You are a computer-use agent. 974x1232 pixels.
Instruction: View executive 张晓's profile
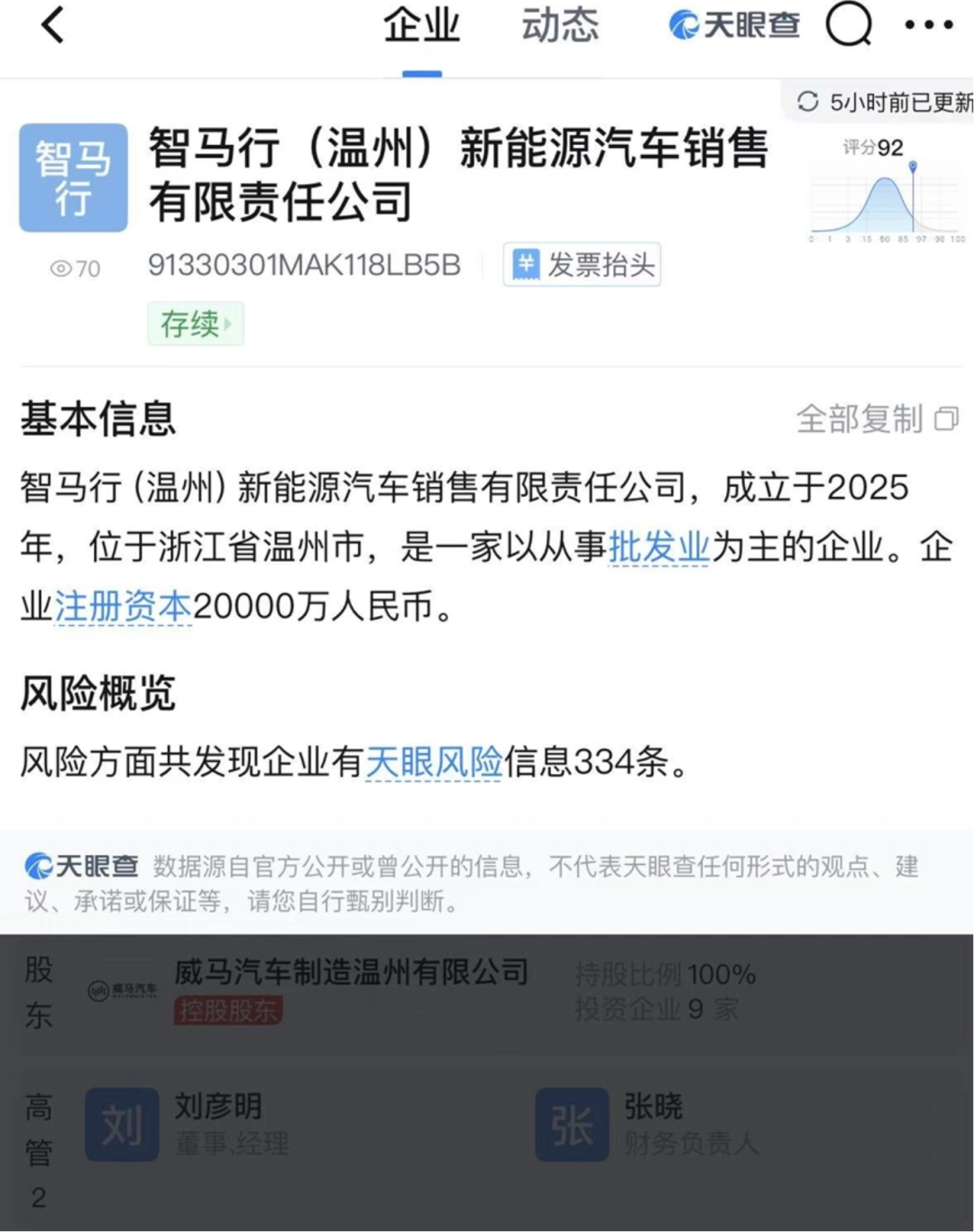pyautogui.click(x=652, y=1107)
